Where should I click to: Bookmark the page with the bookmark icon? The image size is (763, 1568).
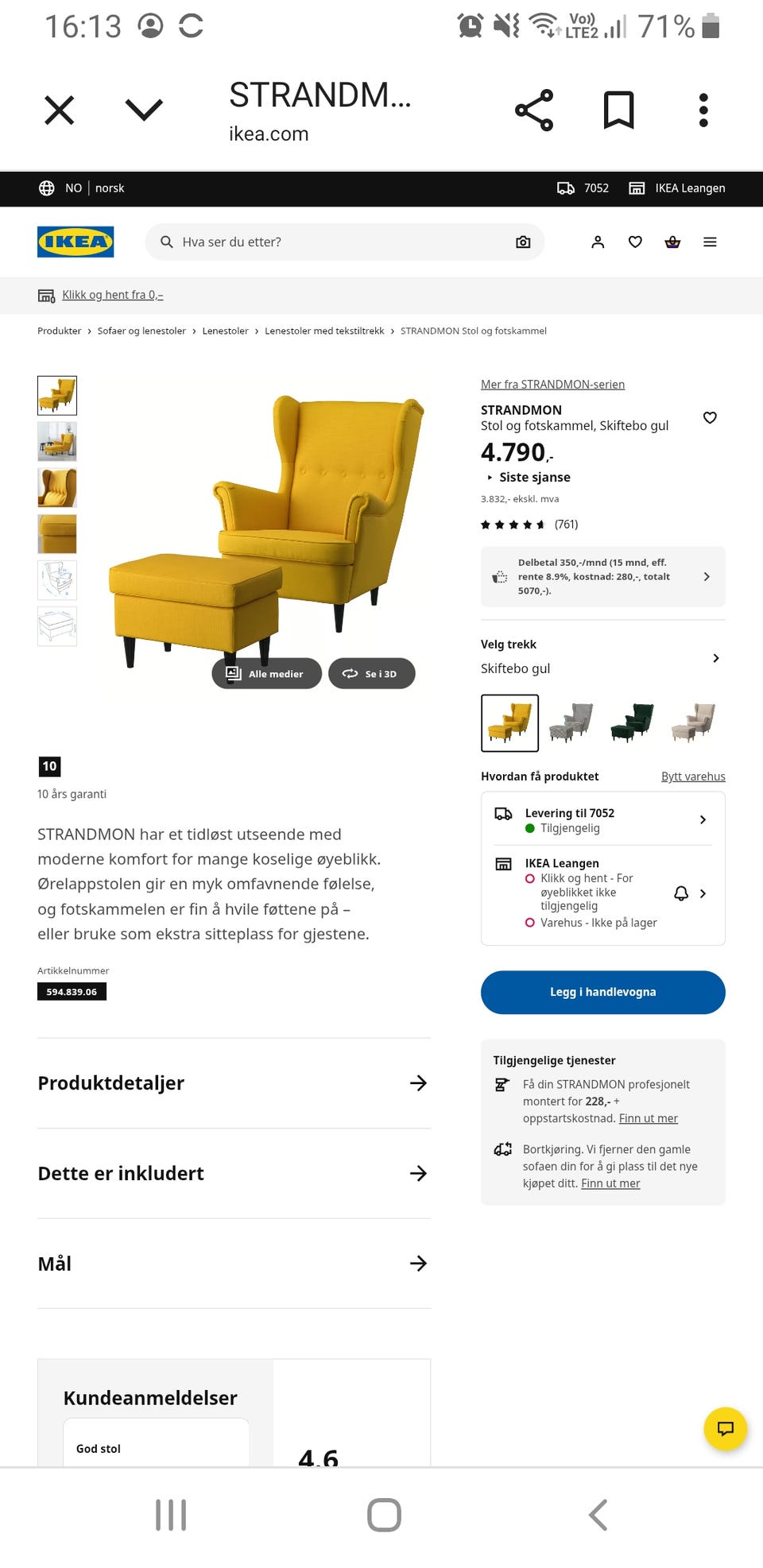(x=619, y=110)
